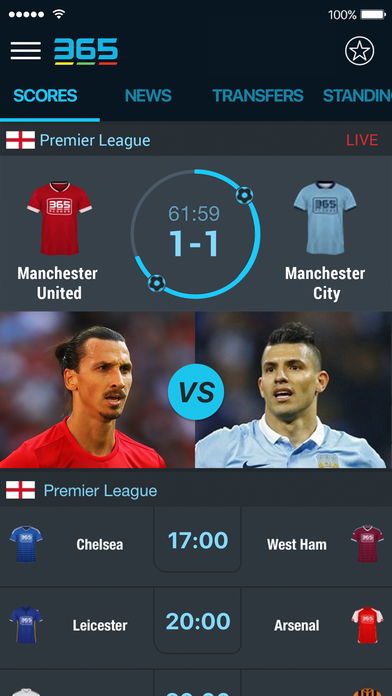Screen dimensions: 392x696
Task: Select the Scores tab
Action: click(45, 96)
